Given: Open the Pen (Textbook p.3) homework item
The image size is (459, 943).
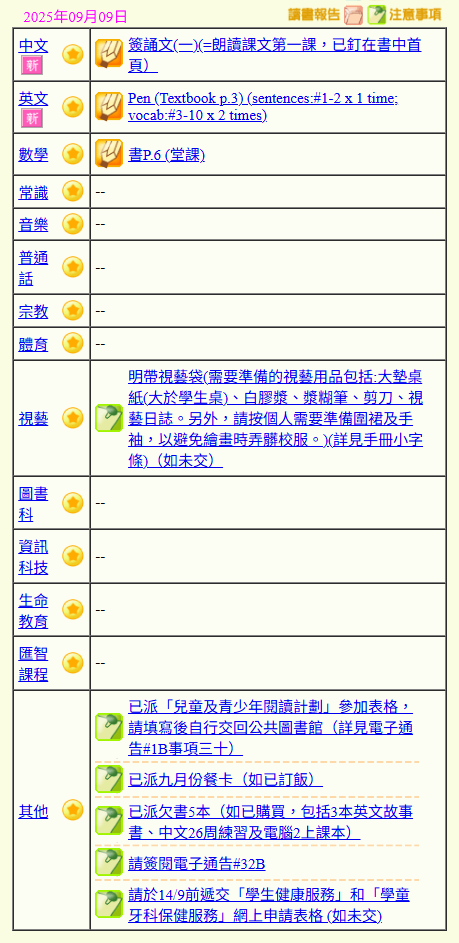Looking at the screenshot, I should tap(263, 107).
